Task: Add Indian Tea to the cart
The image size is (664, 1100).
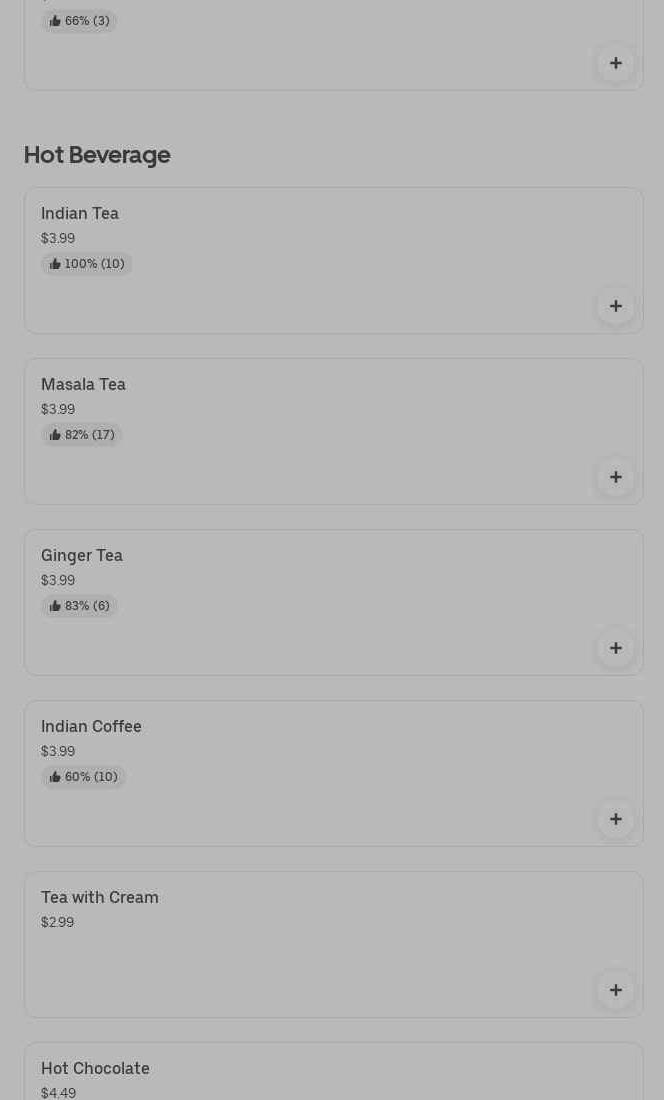Action: coord(616,306)
